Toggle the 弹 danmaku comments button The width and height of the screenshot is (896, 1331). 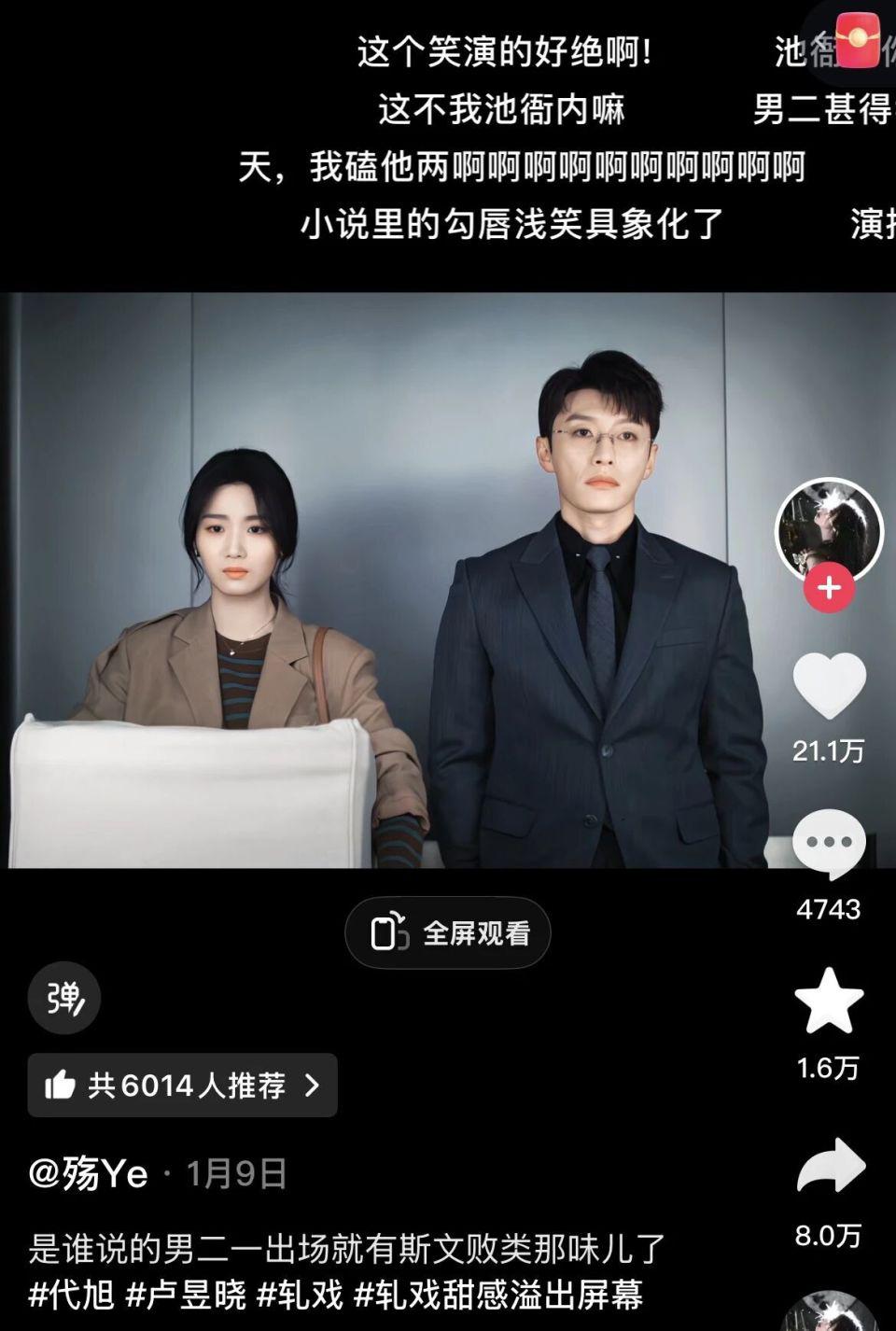tap(64, 998)
